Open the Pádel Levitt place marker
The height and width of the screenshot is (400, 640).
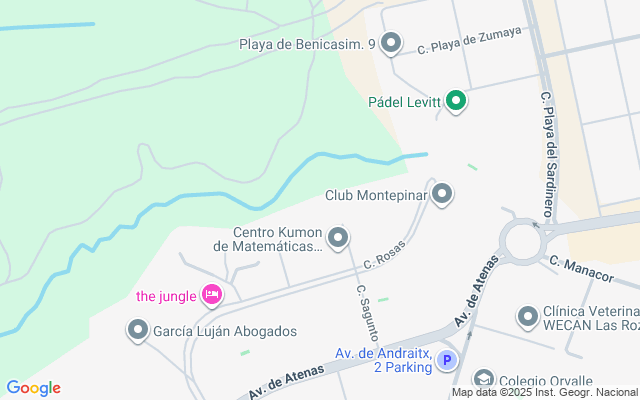[456, 101]
